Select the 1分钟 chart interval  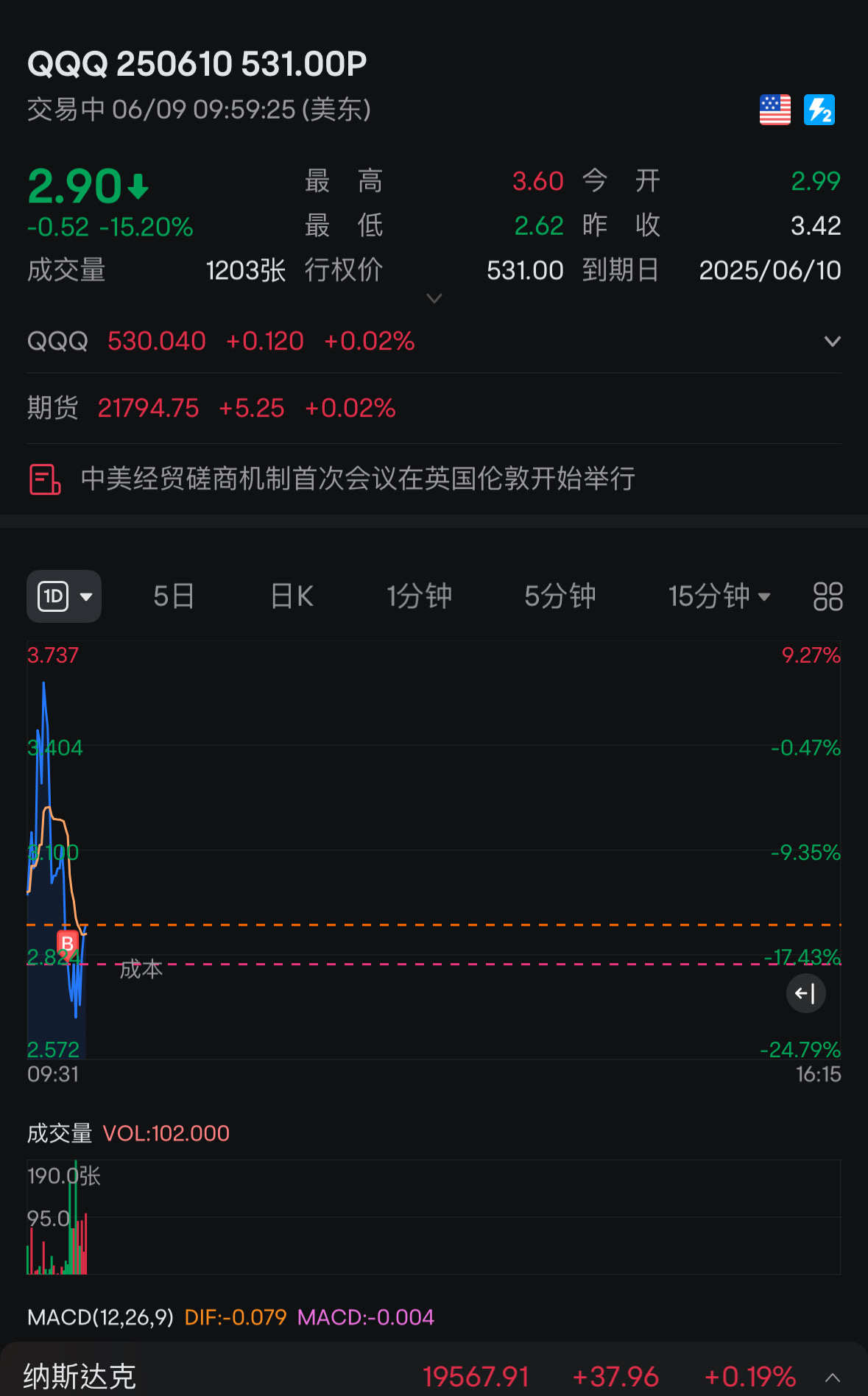(419, 596)
